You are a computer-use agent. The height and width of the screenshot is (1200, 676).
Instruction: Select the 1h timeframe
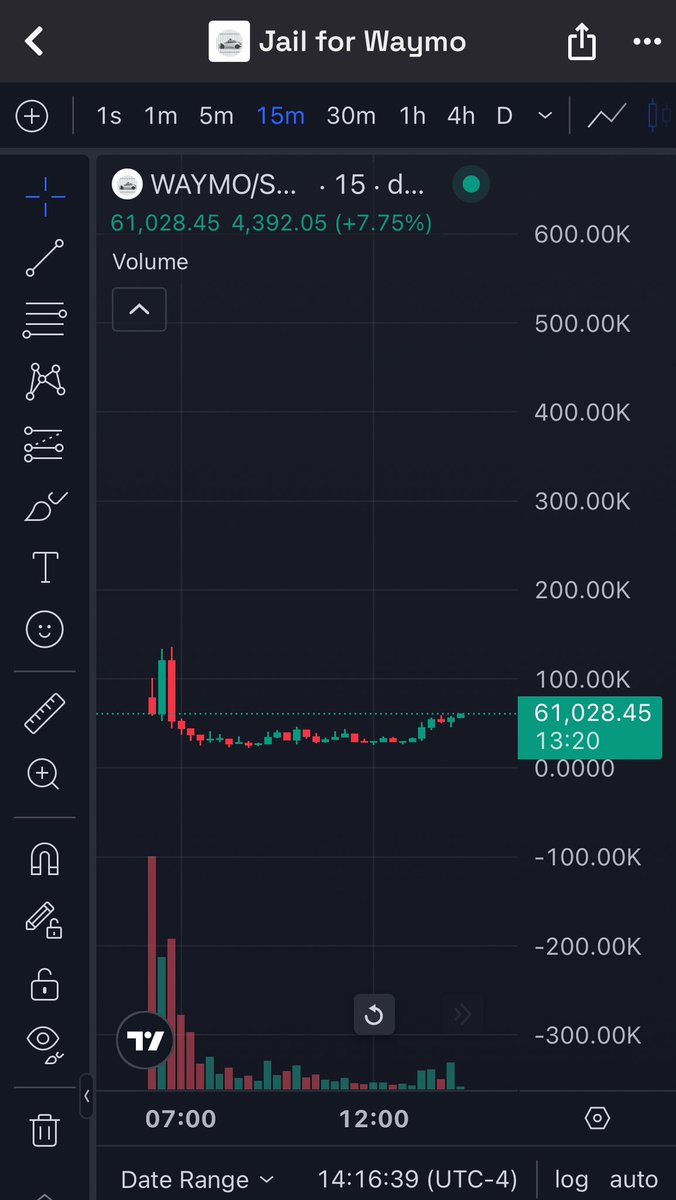point(412,116)
